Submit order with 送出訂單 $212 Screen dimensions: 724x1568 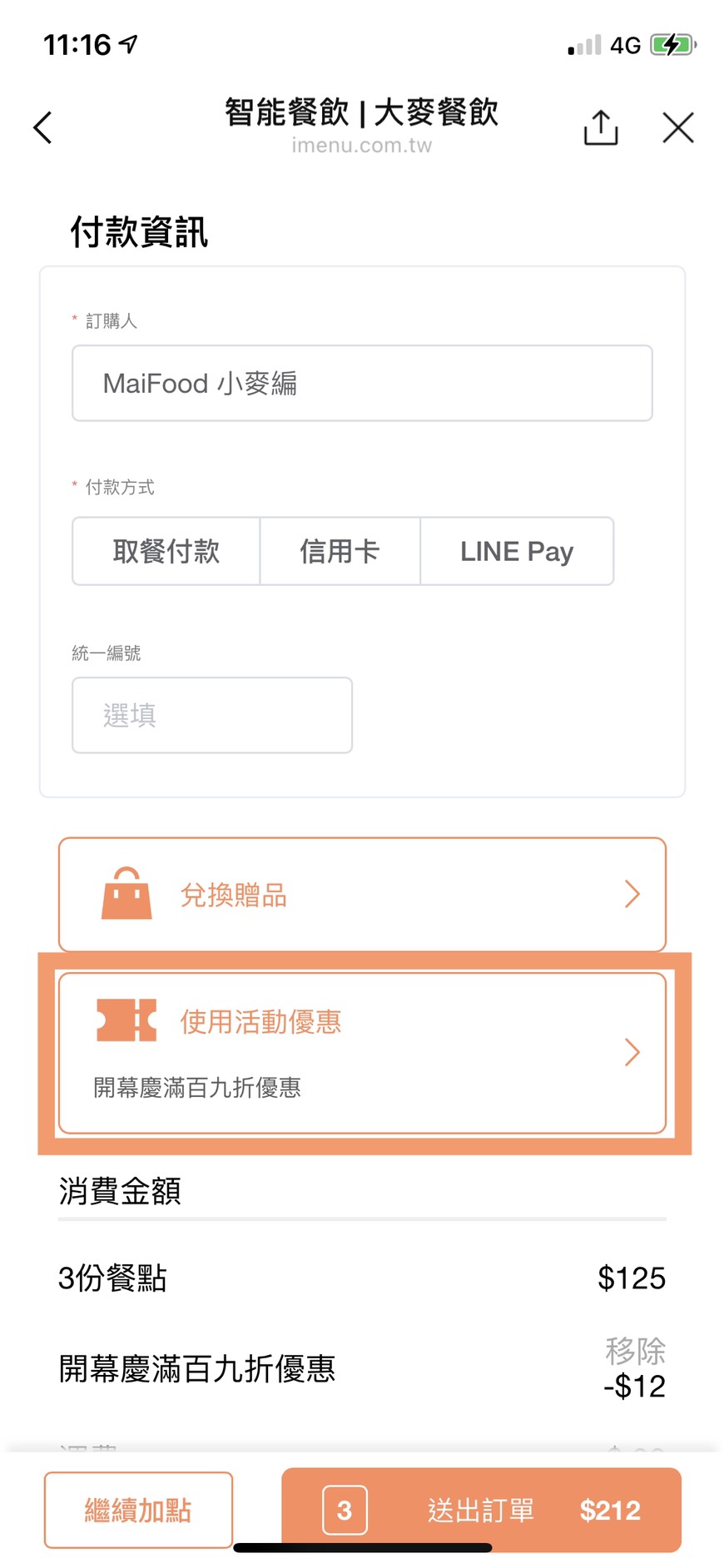[481, 1510]
